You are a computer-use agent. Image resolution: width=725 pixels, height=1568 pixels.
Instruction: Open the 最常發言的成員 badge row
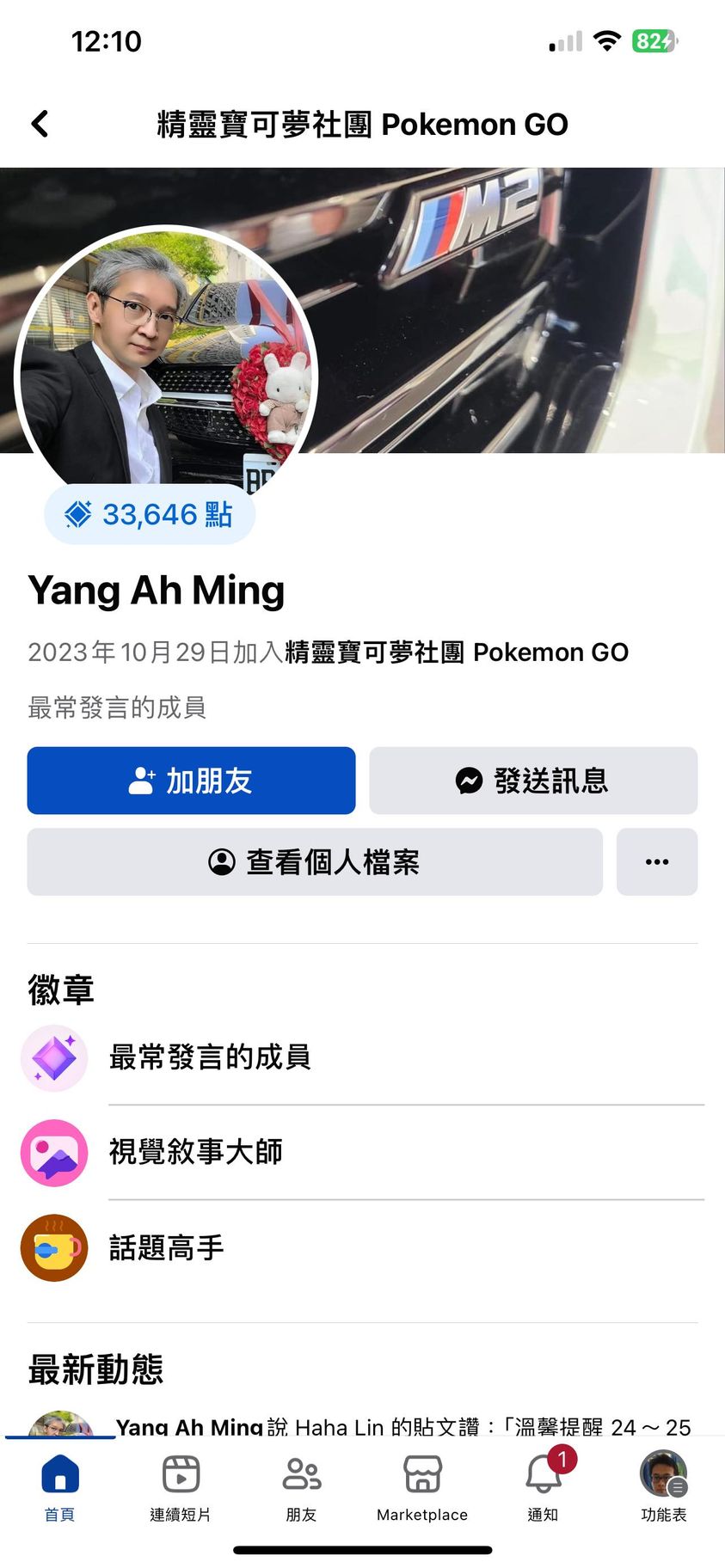tap(361, 1057)
